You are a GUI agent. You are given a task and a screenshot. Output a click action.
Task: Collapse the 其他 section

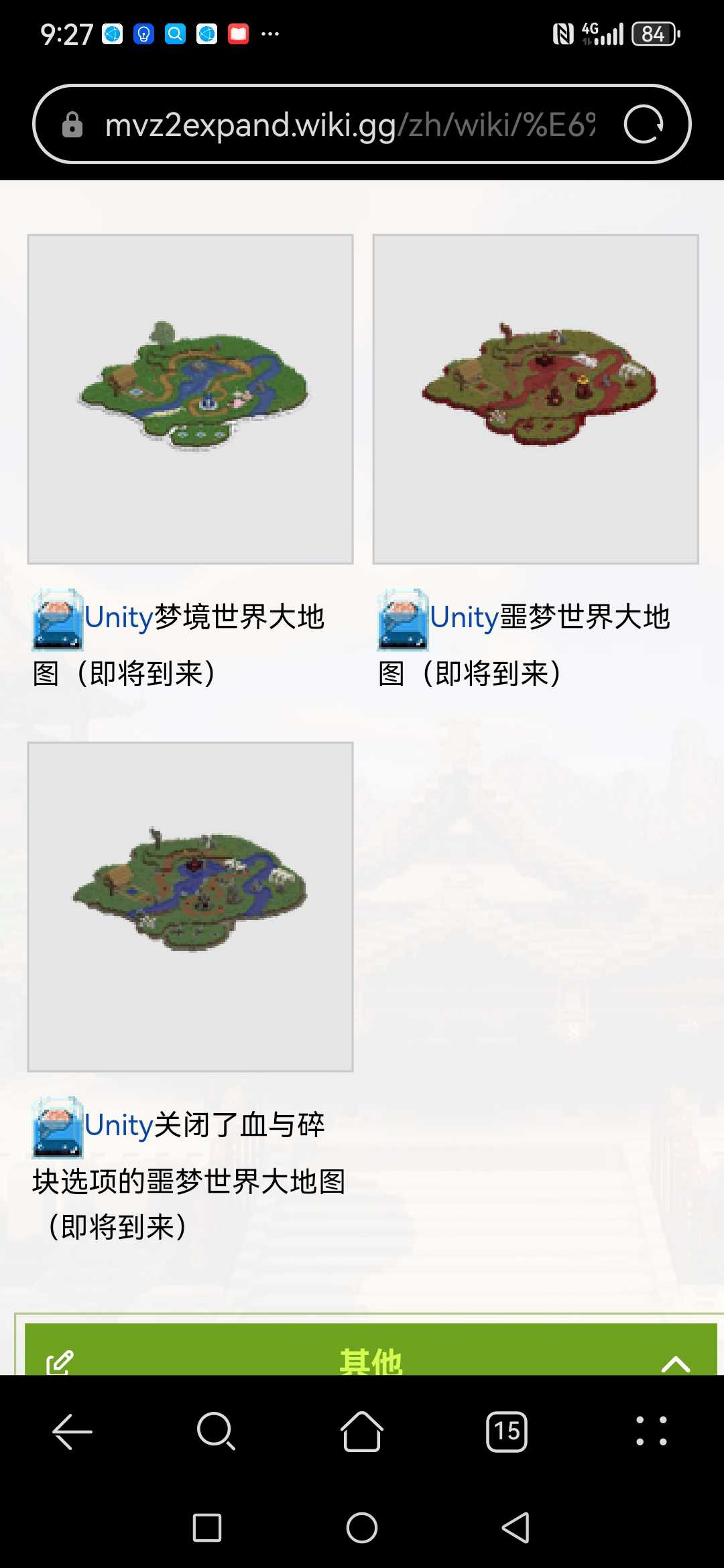click(x=676, y=1363)
